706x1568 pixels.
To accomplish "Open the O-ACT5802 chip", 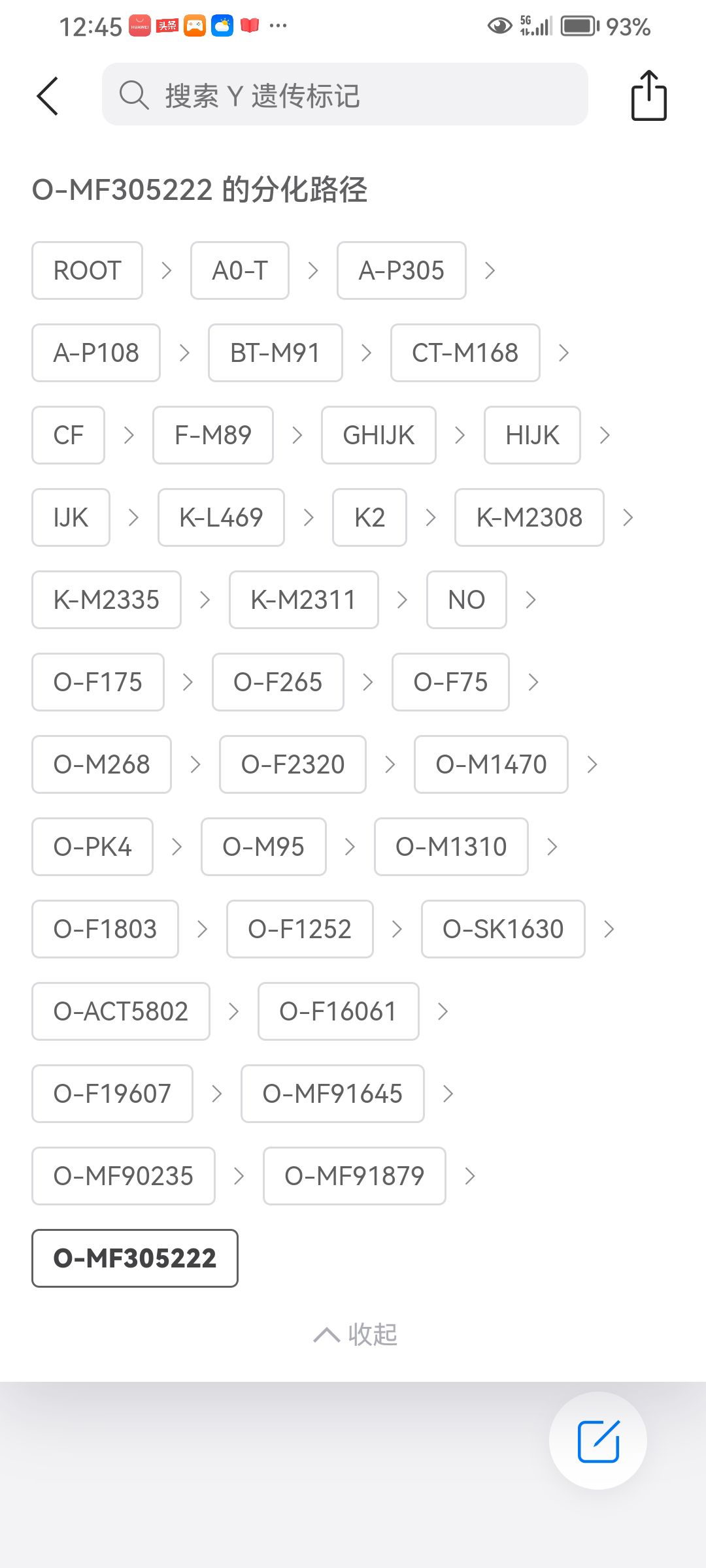I will click(121, 1011).
